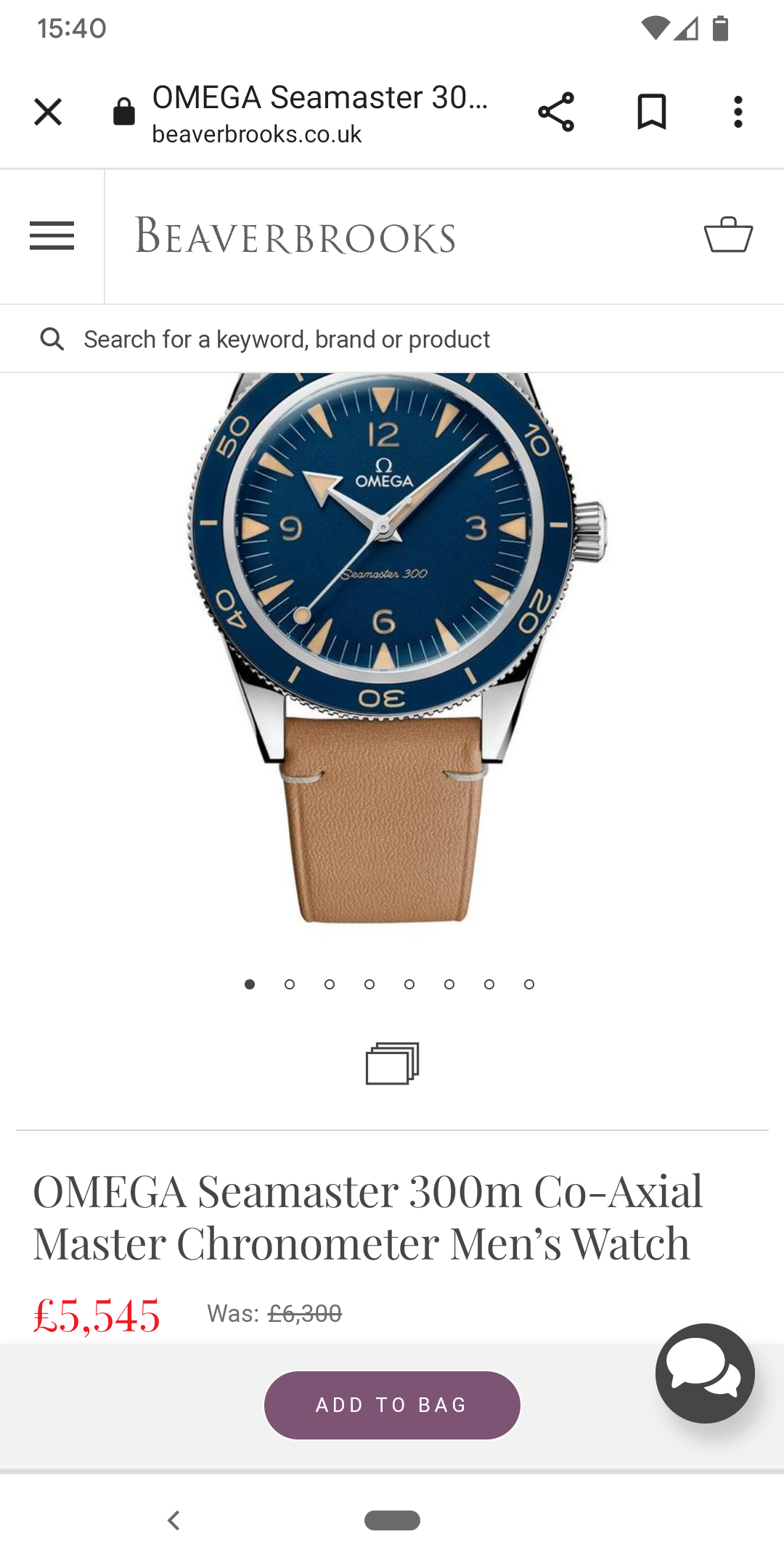Bookmark this page
Screen dimensions: 784x1568
[x=651, y=113]
